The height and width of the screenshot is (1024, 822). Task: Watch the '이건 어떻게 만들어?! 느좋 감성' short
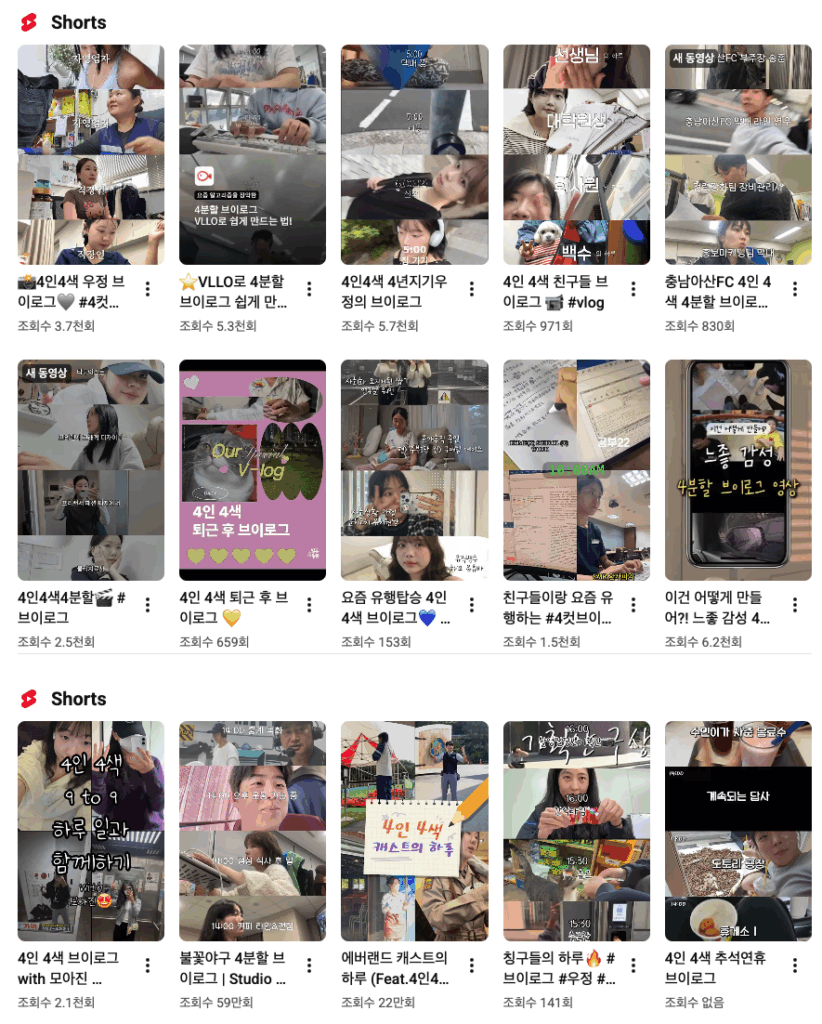738,470
